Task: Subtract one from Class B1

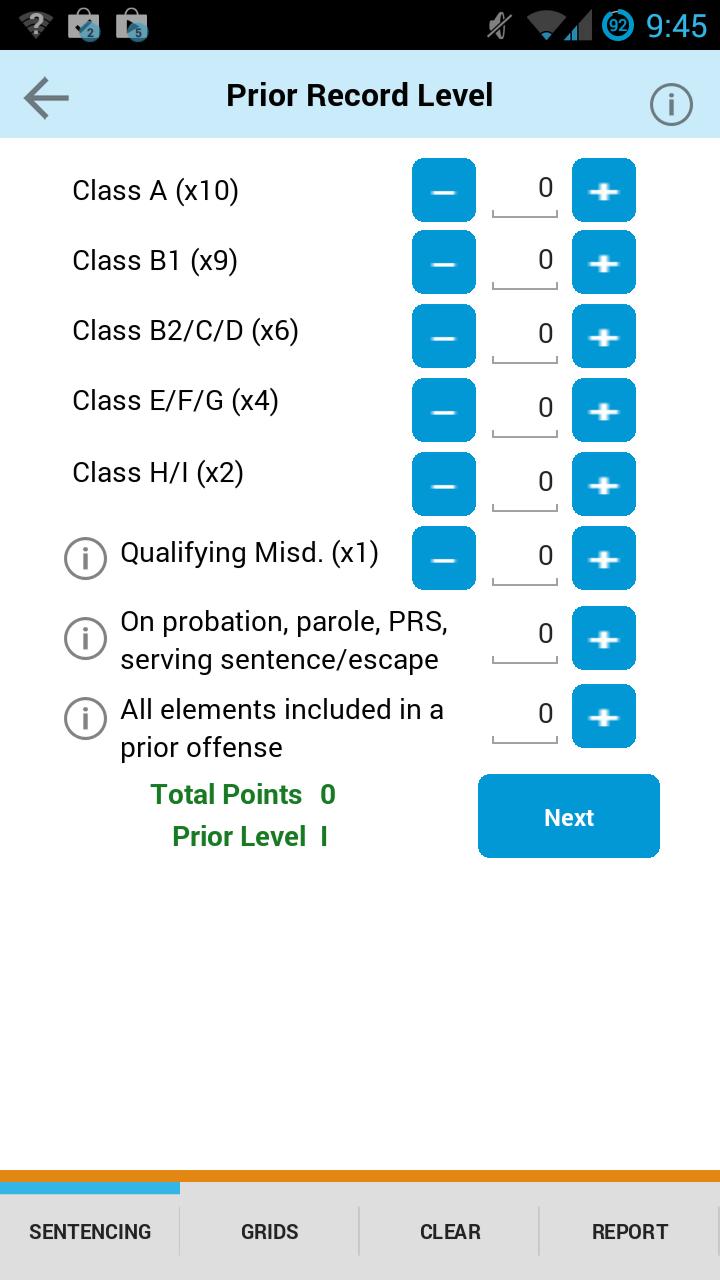Action: click(x=443, y=262)
